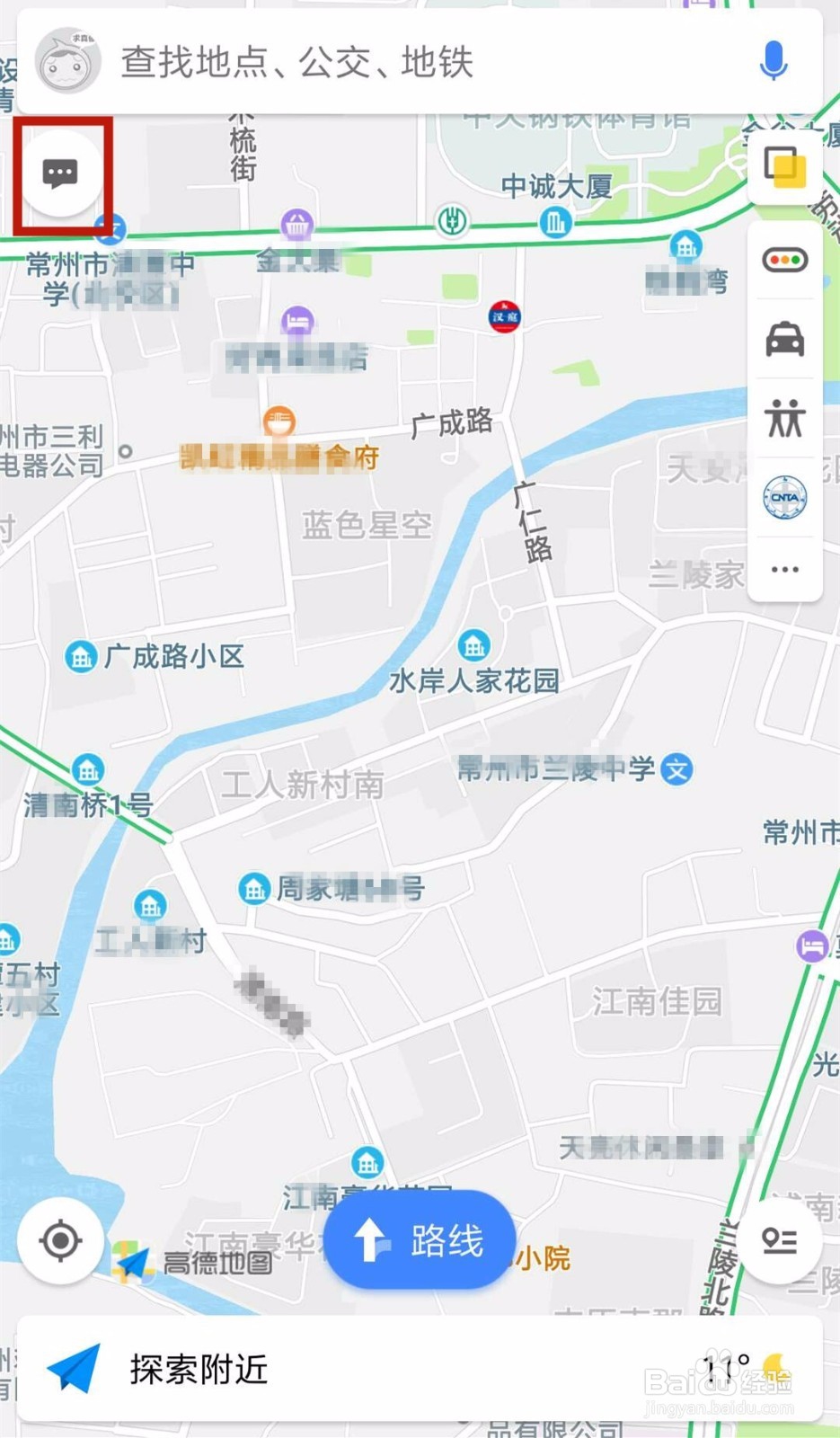Start voice search with the microphone
Viewport: 840px width, 1438px height.
tap(774, 61)
